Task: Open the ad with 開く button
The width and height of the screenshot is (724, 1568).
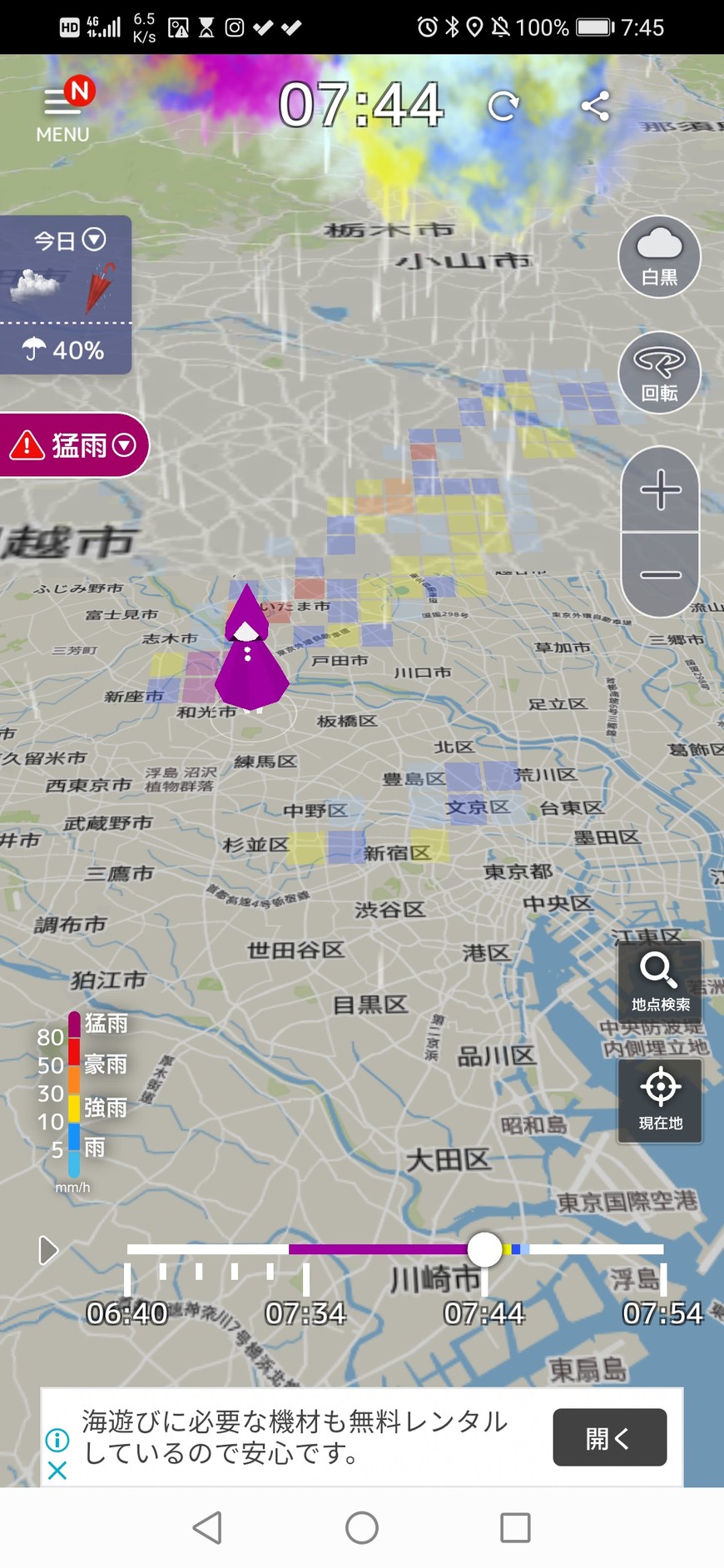Action: pyautogui.click(x=609, y=1437)
